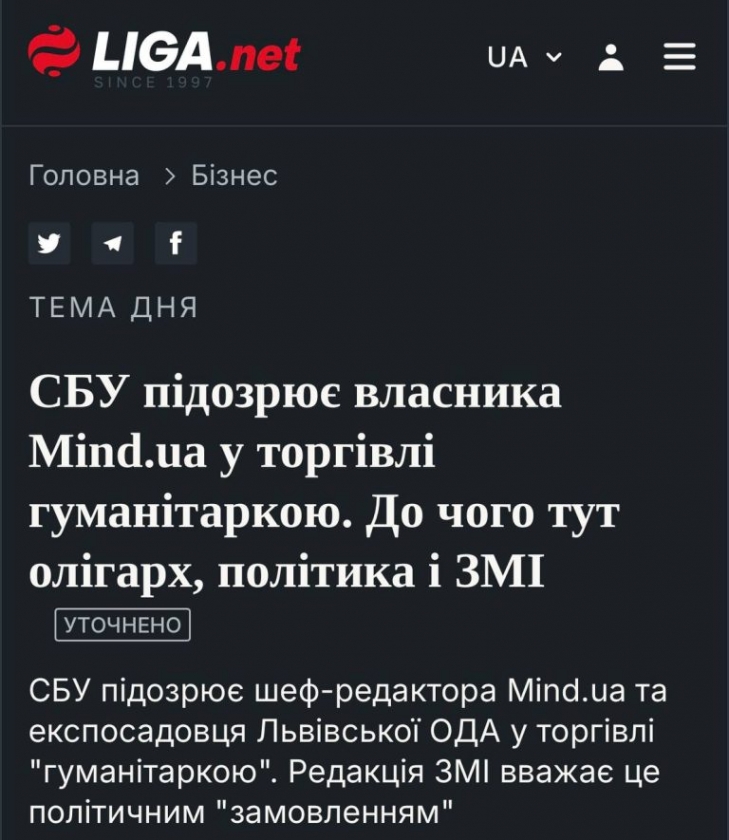Share the article on Twitter

coord(49,243)
